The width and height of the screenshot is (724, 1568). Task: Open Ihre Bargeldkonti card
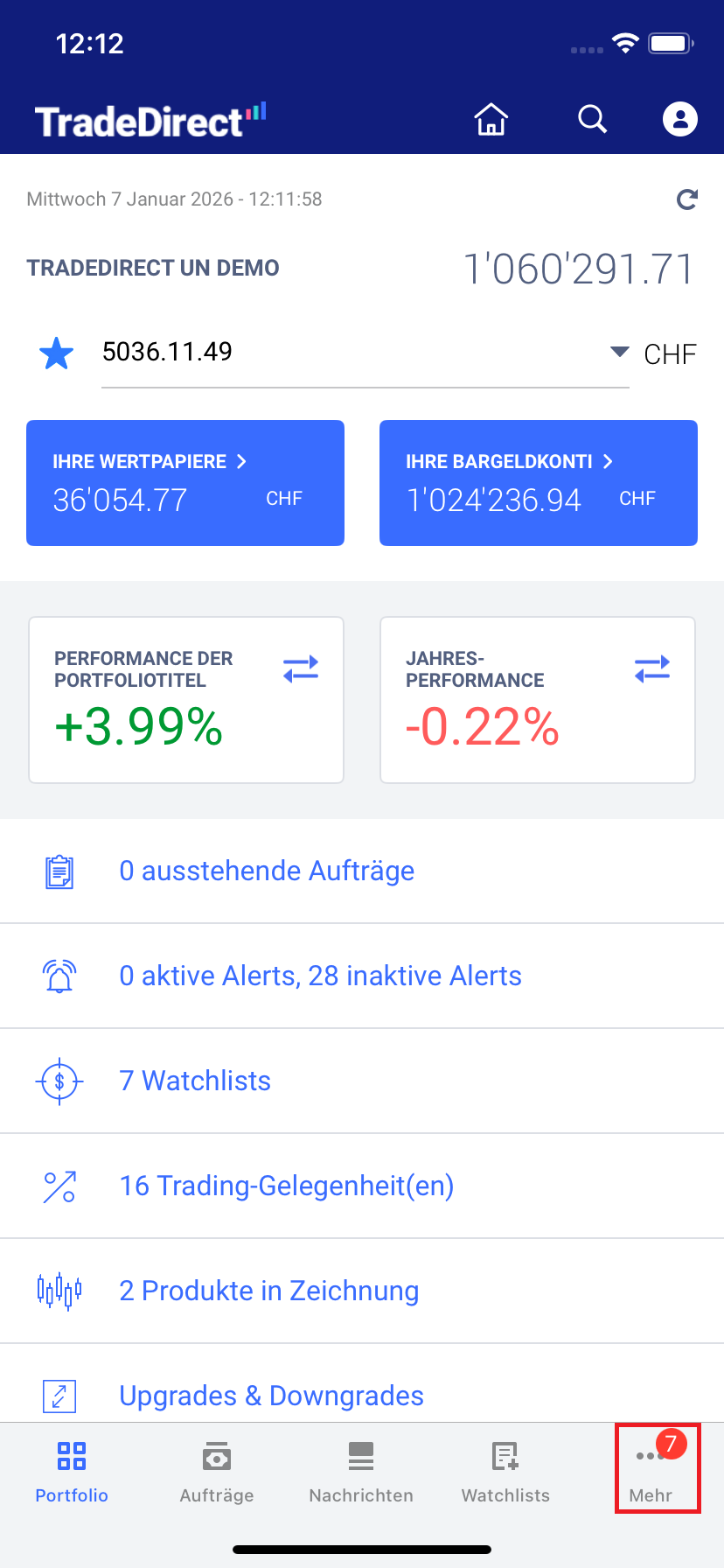[x=539, y=483]
